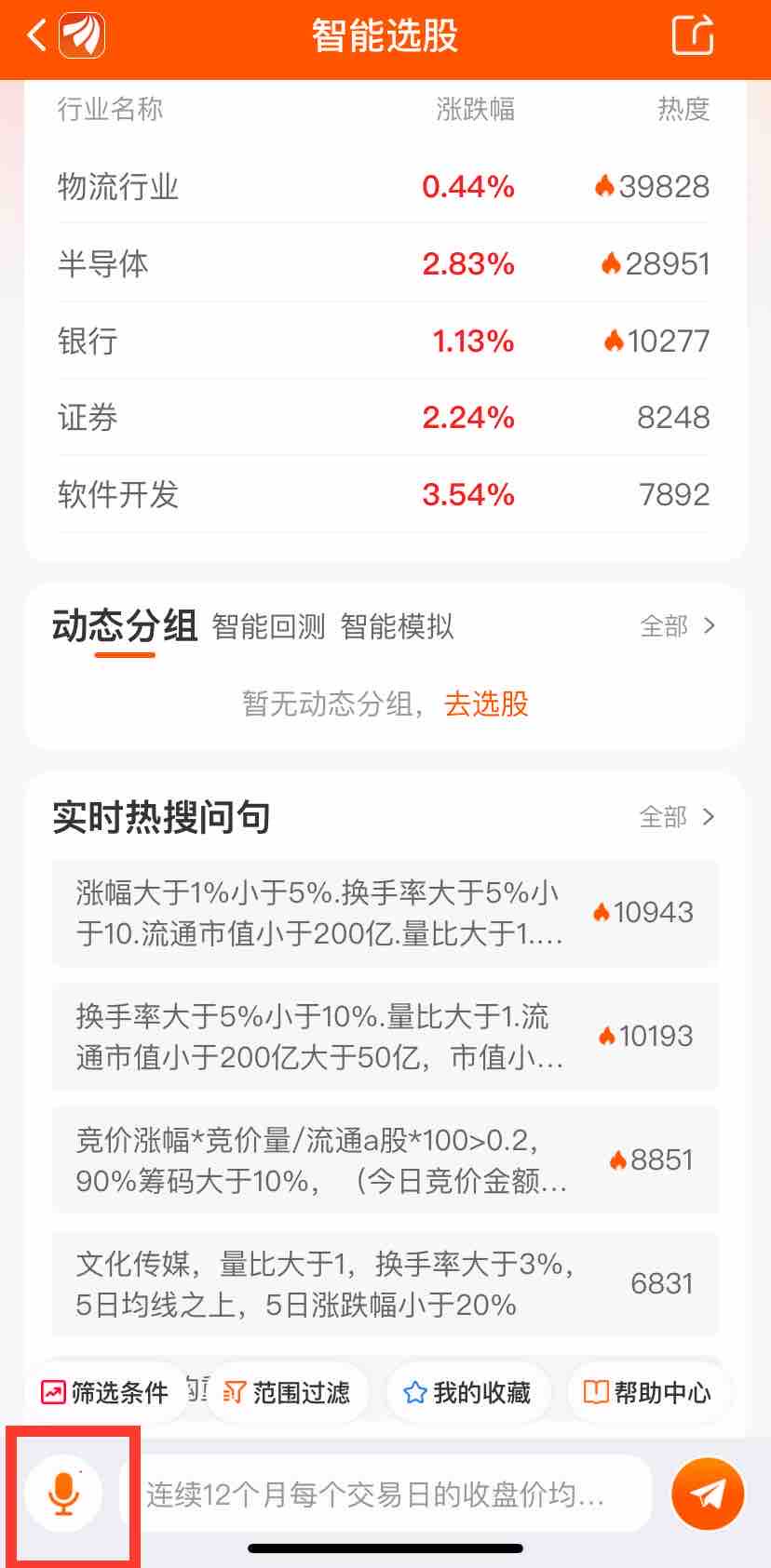
Task: Open the 筛选条件 chip
Action: pos(105,1392)
